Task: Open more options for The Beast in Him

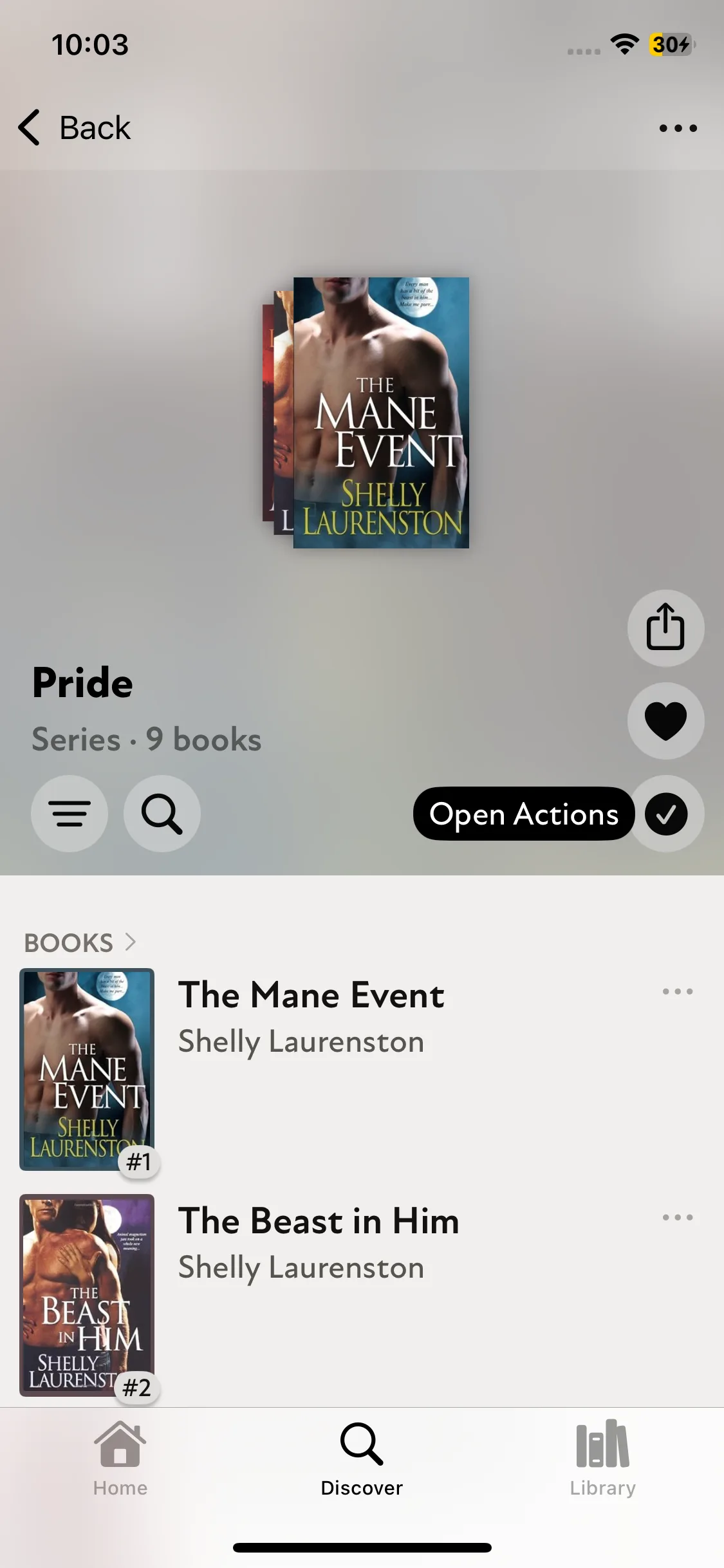Action: pos(678,1218)
